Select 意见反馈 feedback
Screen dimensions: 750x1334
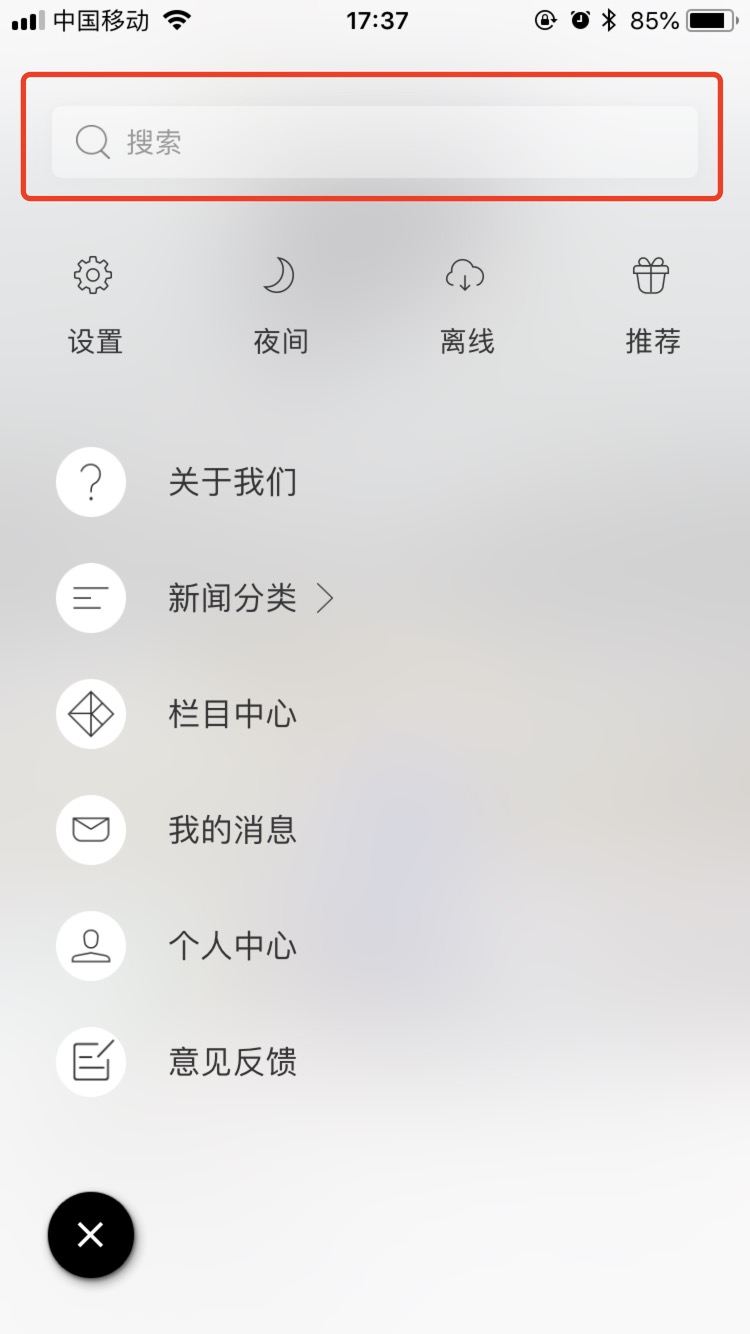point(232,1062)
